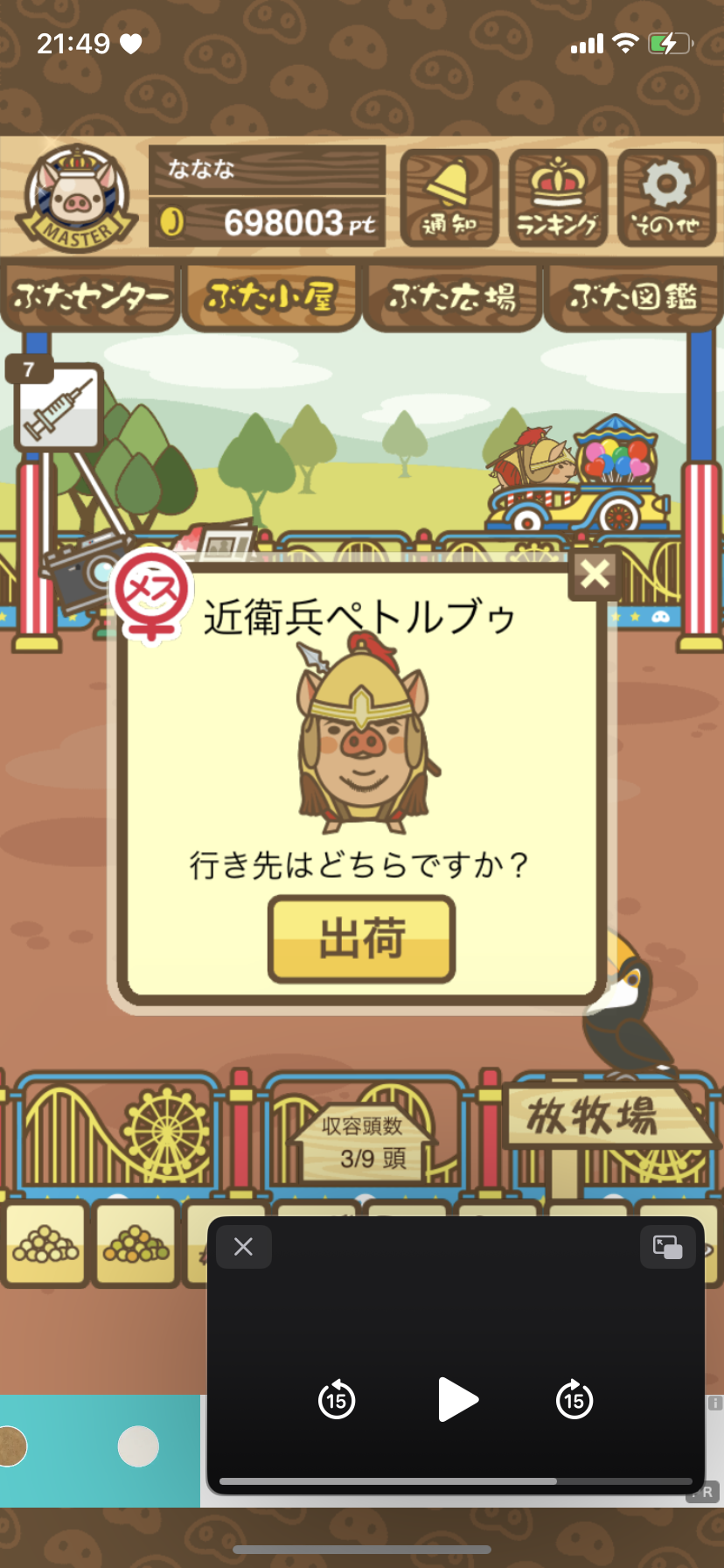Screen dimensions: 724x1568
Task: Switch to ぶた広場 tab
Action: click(x=452, y=297)
